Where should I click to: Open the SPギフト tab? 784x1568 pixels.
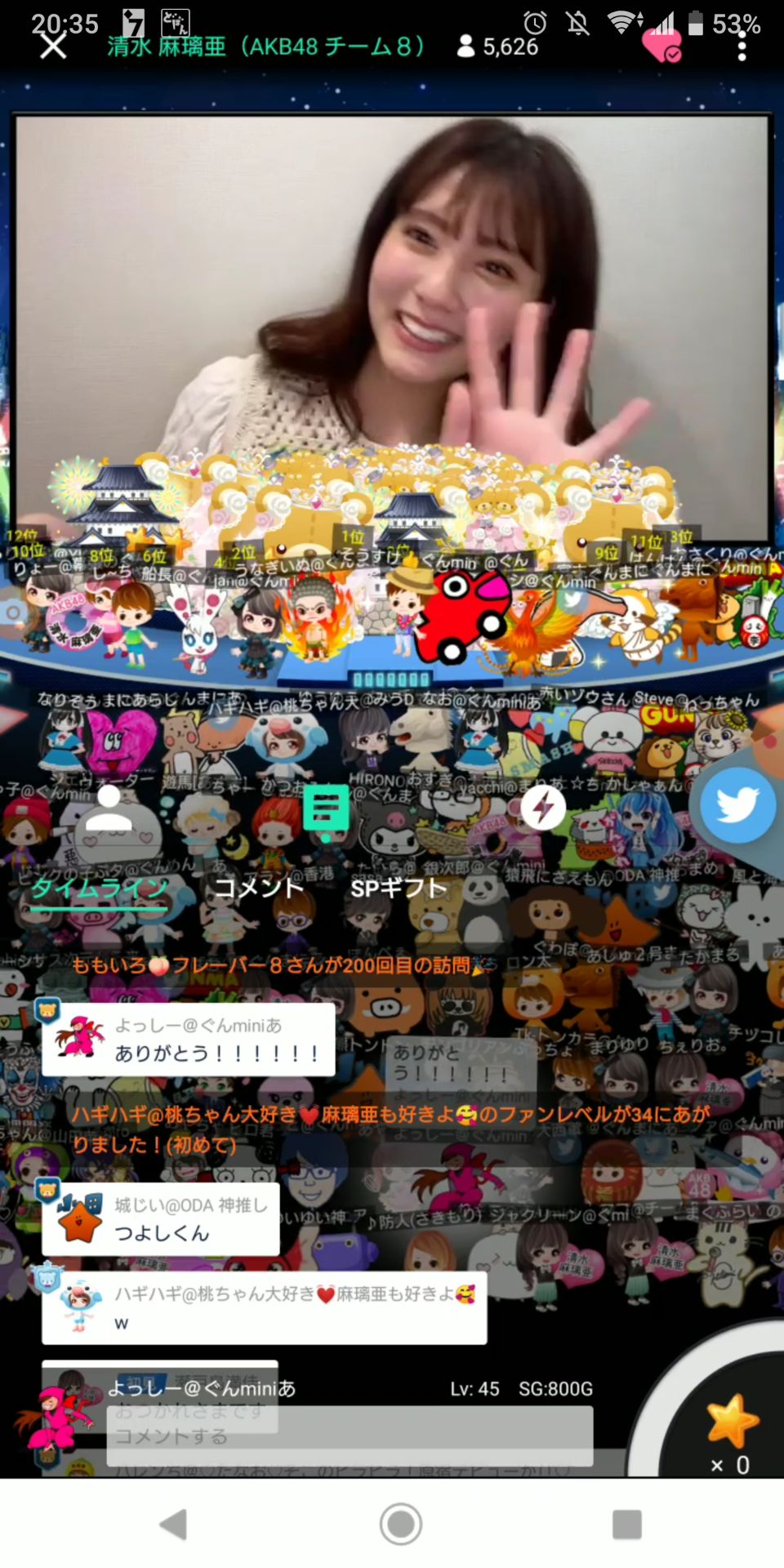coord(398,889)
